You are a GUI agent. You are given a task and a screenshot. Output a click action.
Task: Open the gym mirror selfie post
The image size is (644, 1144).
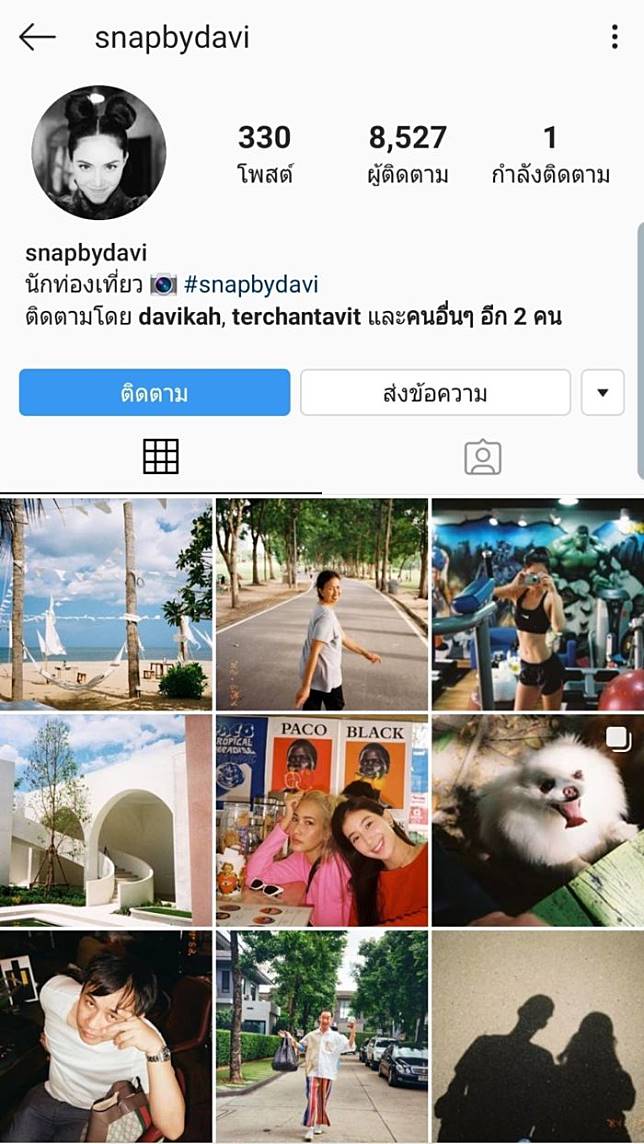click(537, 603)
